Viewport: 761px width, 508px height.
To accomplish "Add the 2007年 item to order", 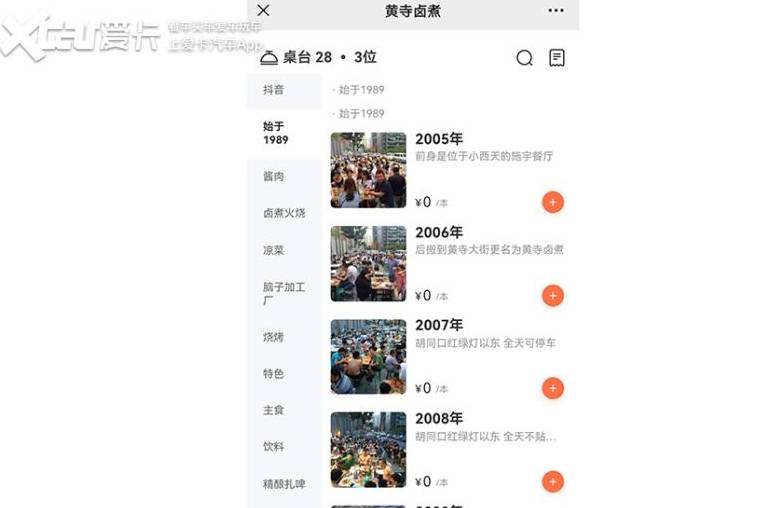I will point(553,388).
